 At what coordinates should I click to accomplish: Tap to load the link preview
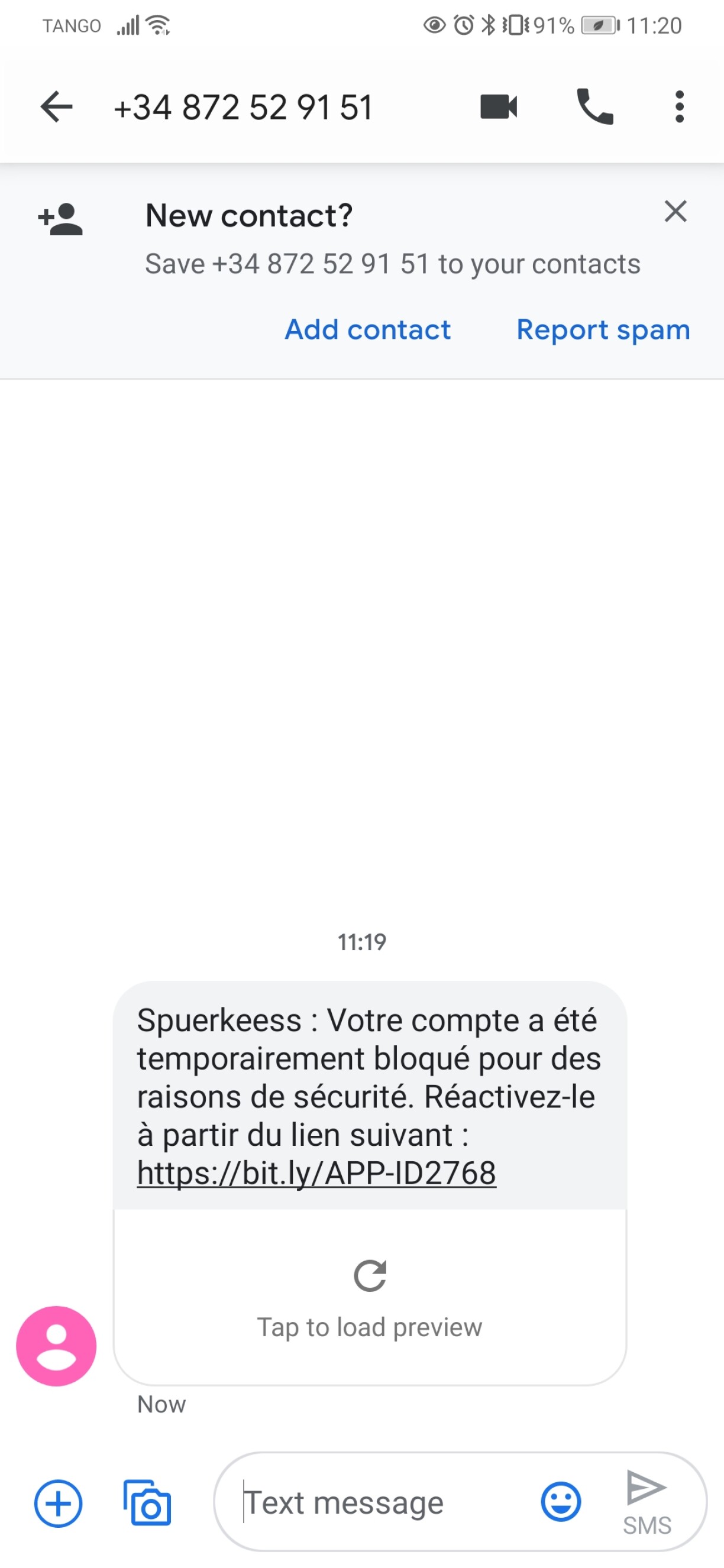tap(370, 1297)
